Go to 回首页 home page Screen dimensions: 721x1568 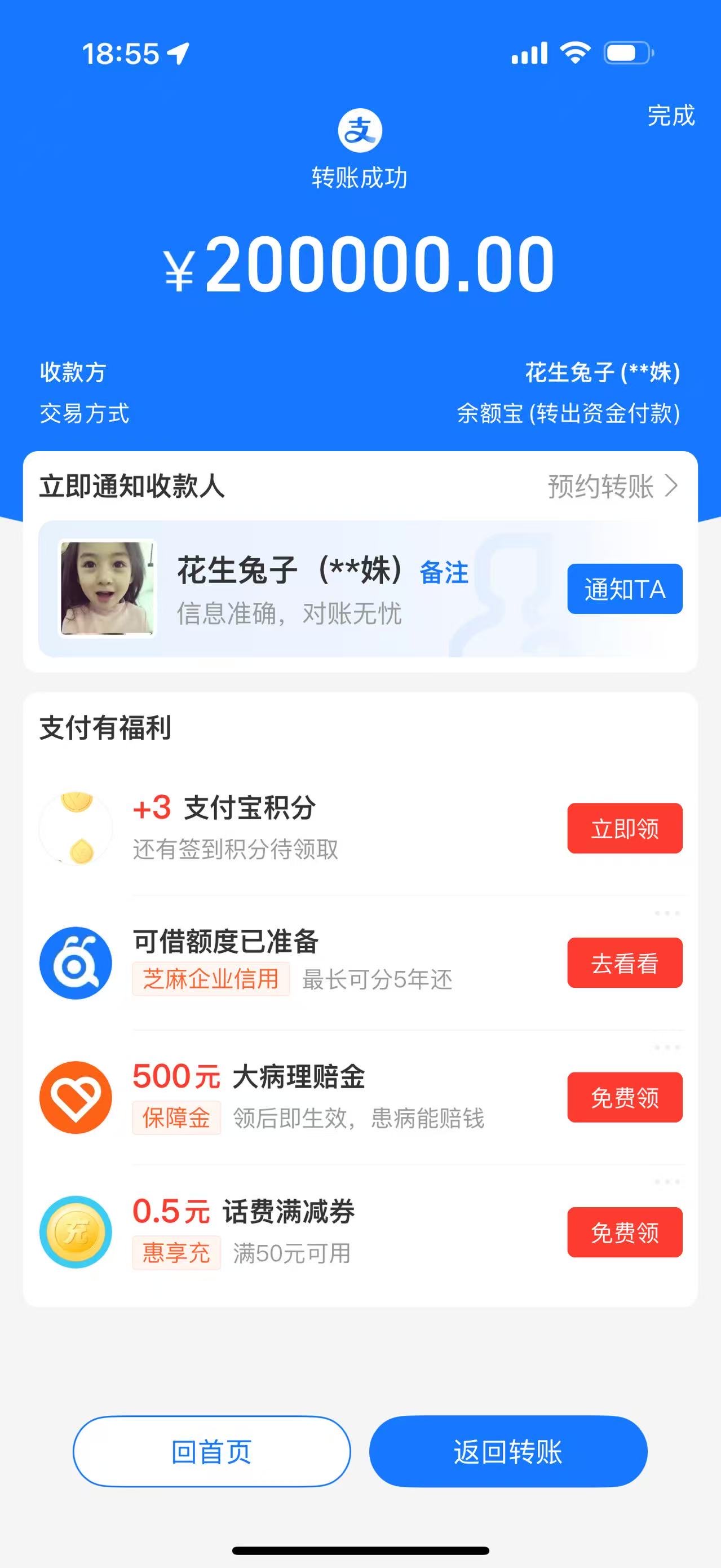click(212, 1452)
